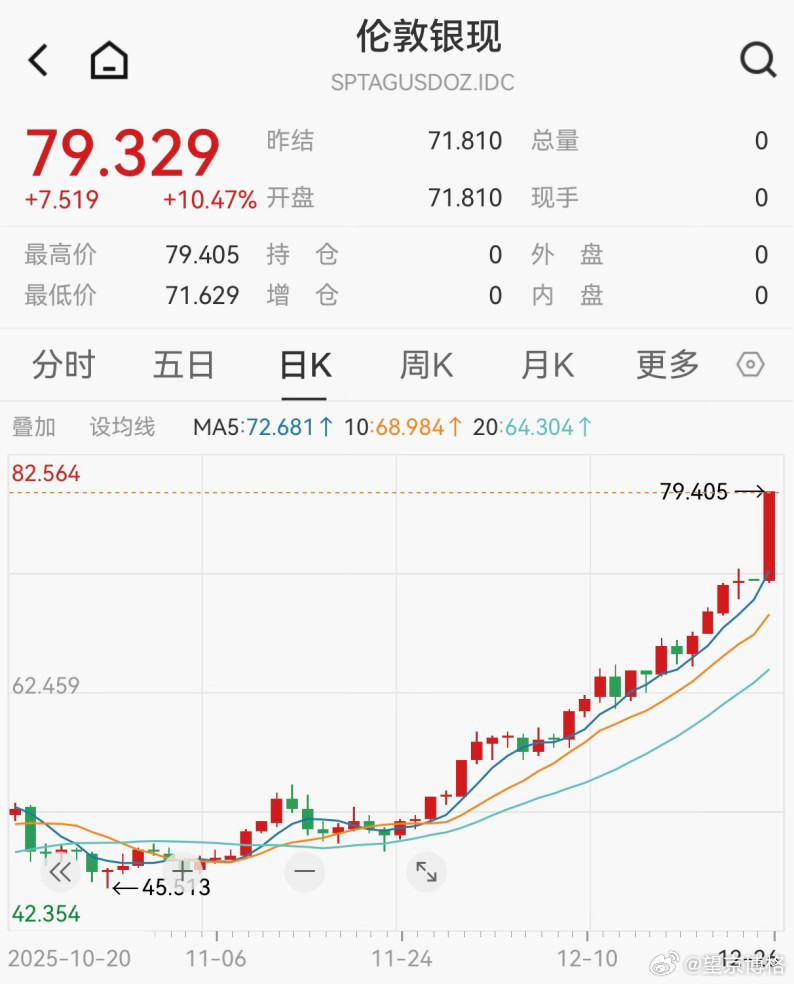Enter fullscreen with the expand arrows icon
The height and width of the screenshot is (984, 794).
[x=428, y=872]
